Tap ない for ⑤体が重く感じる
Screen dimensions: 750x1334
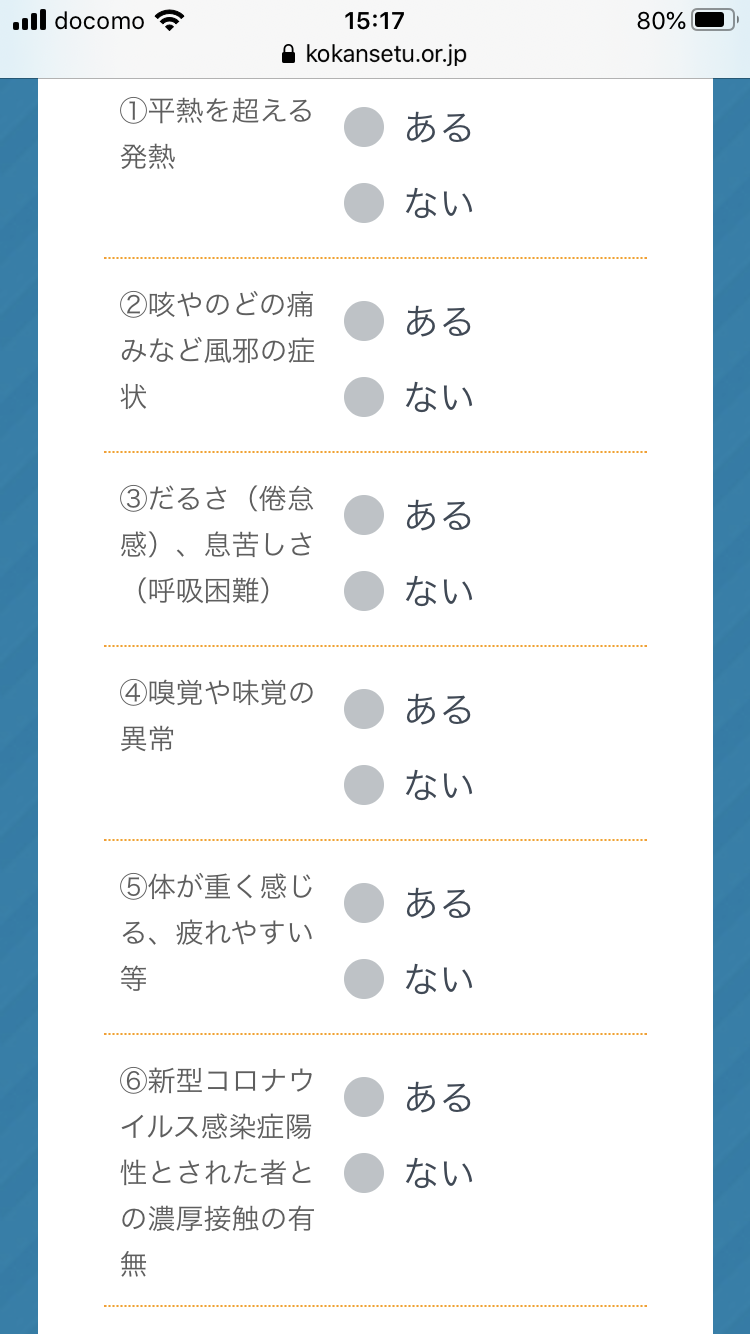(364, 979)
